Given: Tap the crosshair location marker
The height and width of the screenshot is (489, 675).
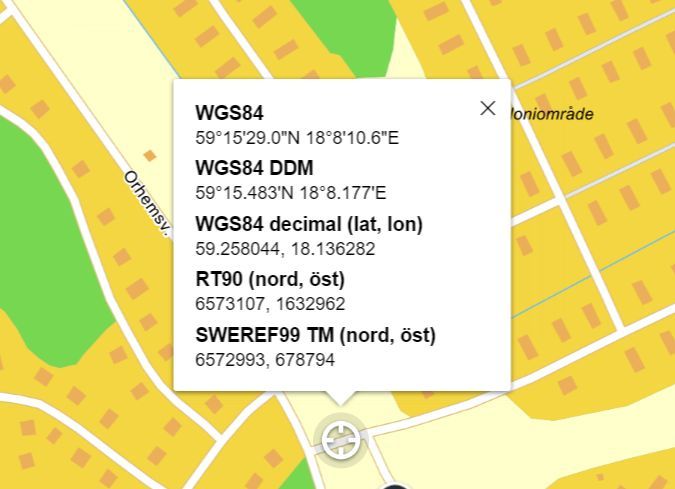Looking at the screenshot, I should [340, 439].
